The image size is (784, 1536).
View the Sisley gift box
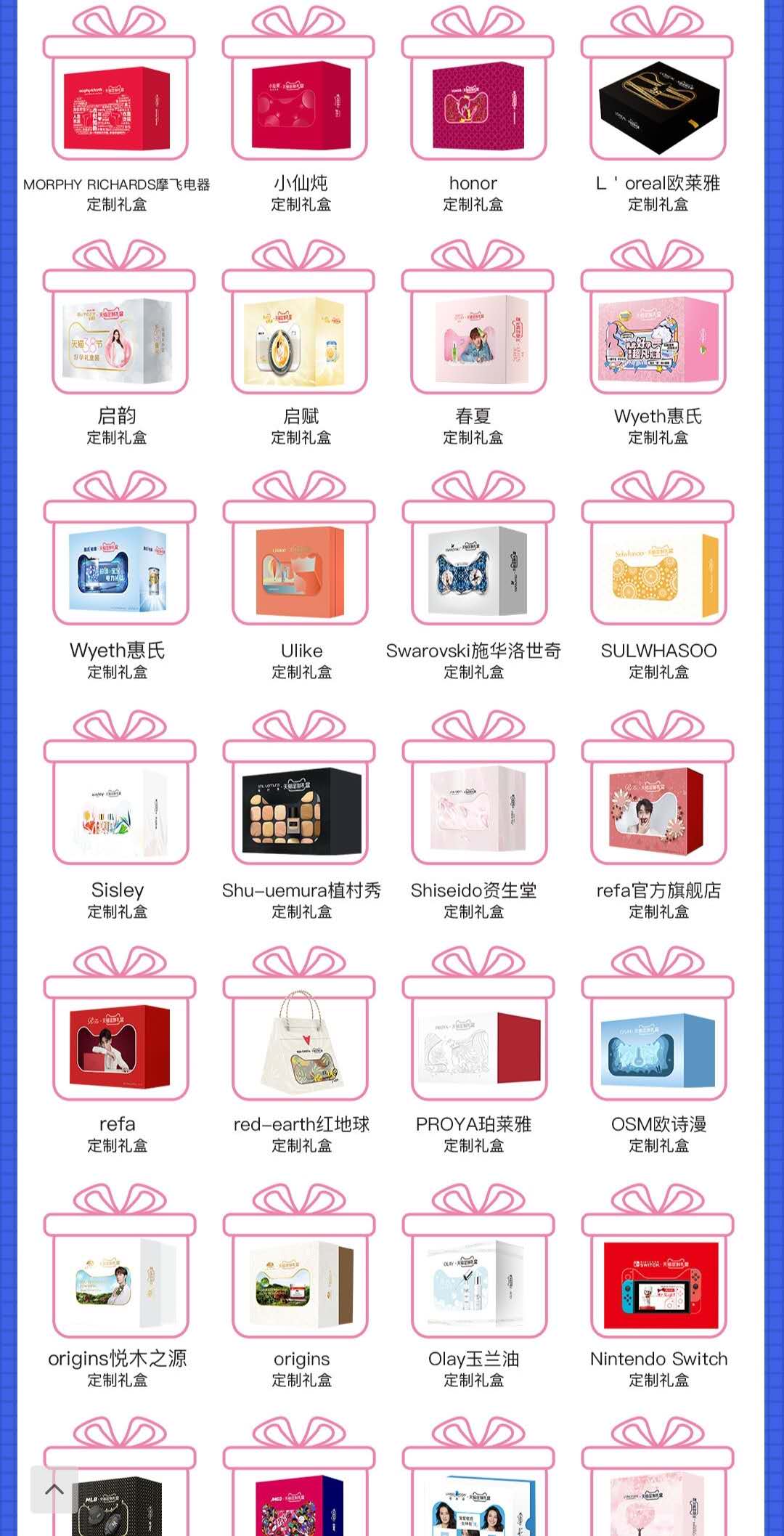[119, 813]
